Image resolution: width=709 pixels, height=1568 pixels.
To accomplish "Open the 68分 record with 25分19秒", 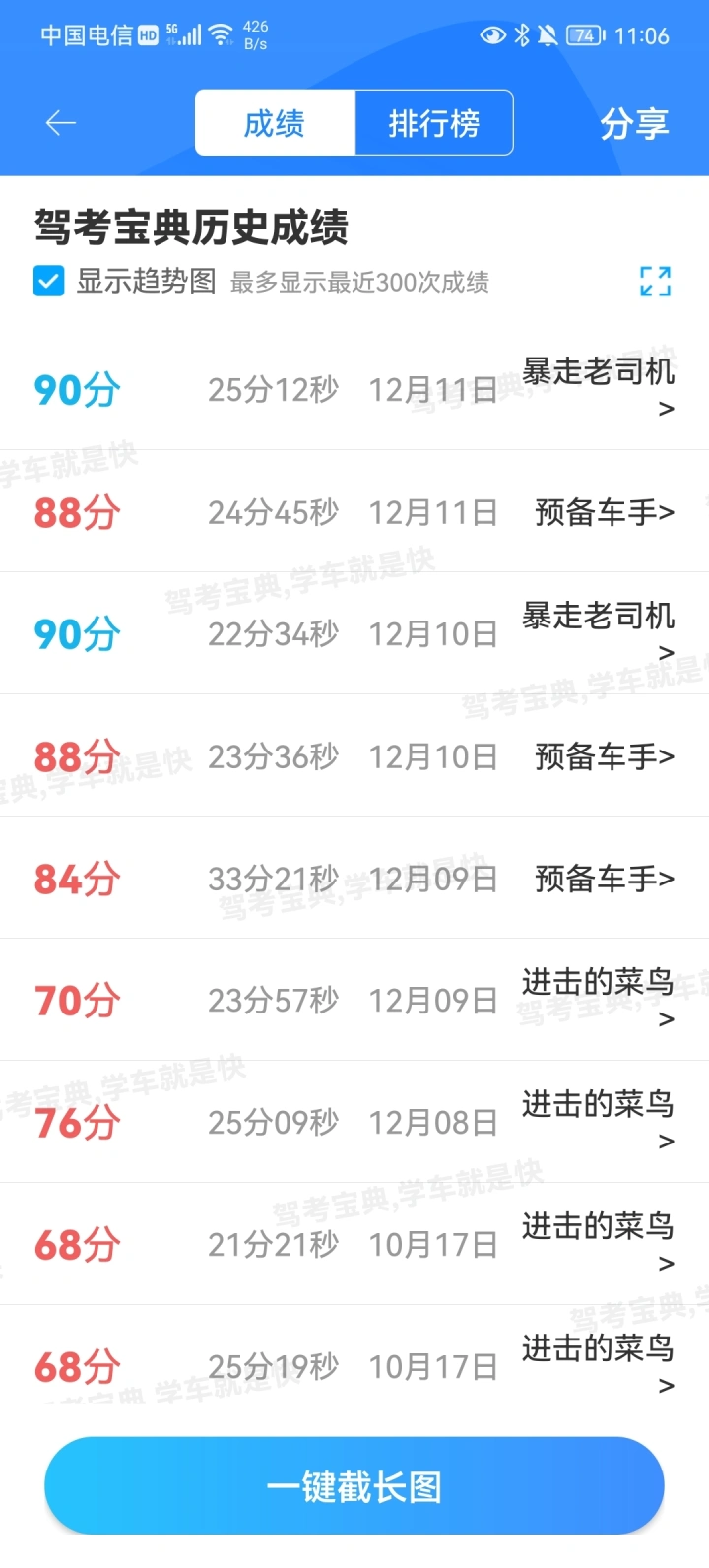I will (354, 1367).
